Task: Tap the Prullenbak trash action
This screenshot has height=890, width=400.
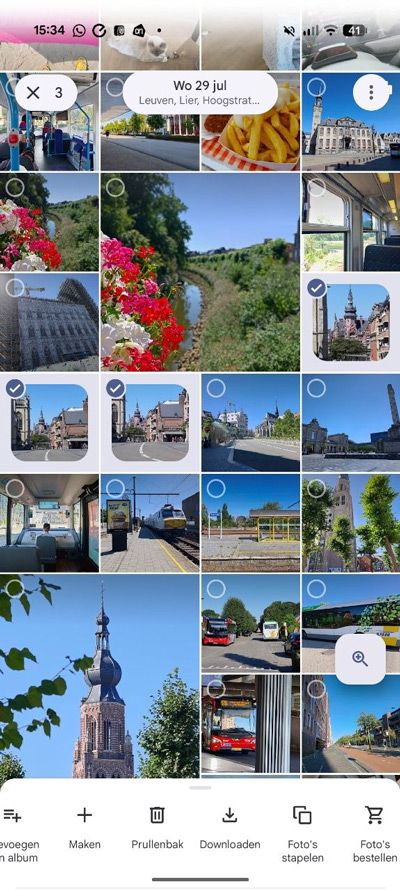Action: coord(157,828)
